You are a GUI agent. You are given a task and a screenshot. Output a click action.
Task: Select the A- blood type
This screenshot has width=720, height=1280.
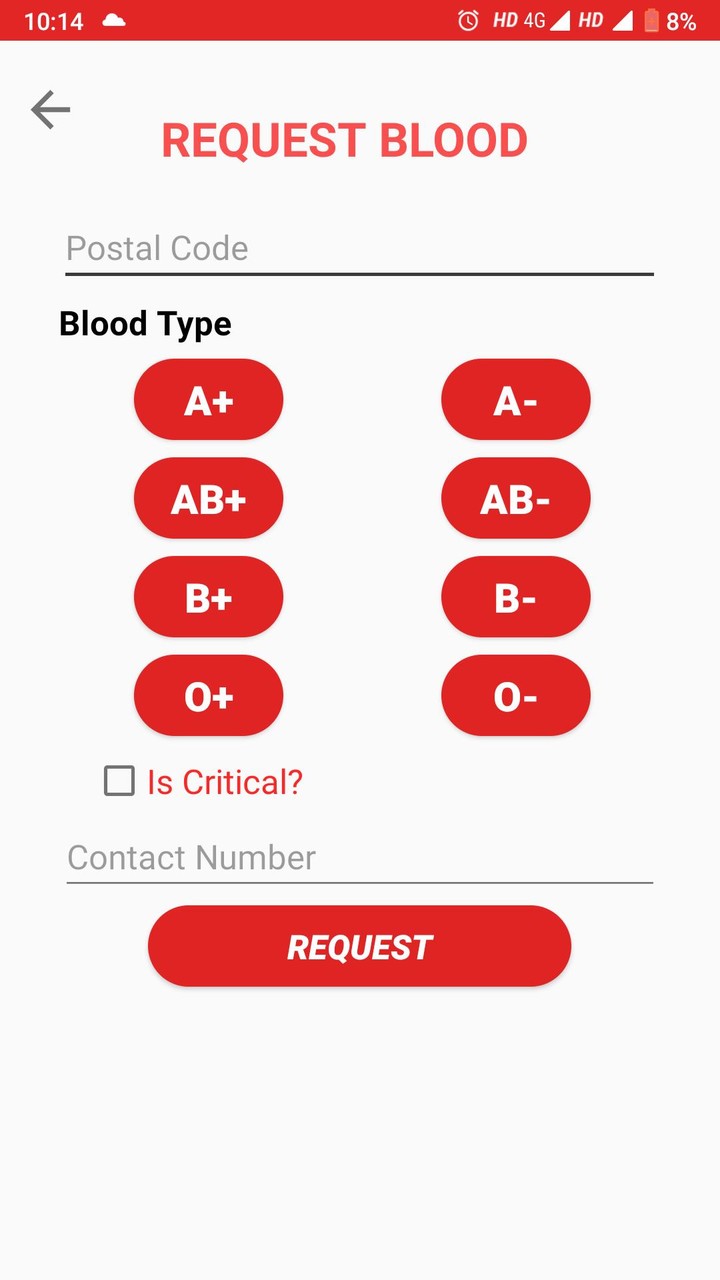(516, 399)
